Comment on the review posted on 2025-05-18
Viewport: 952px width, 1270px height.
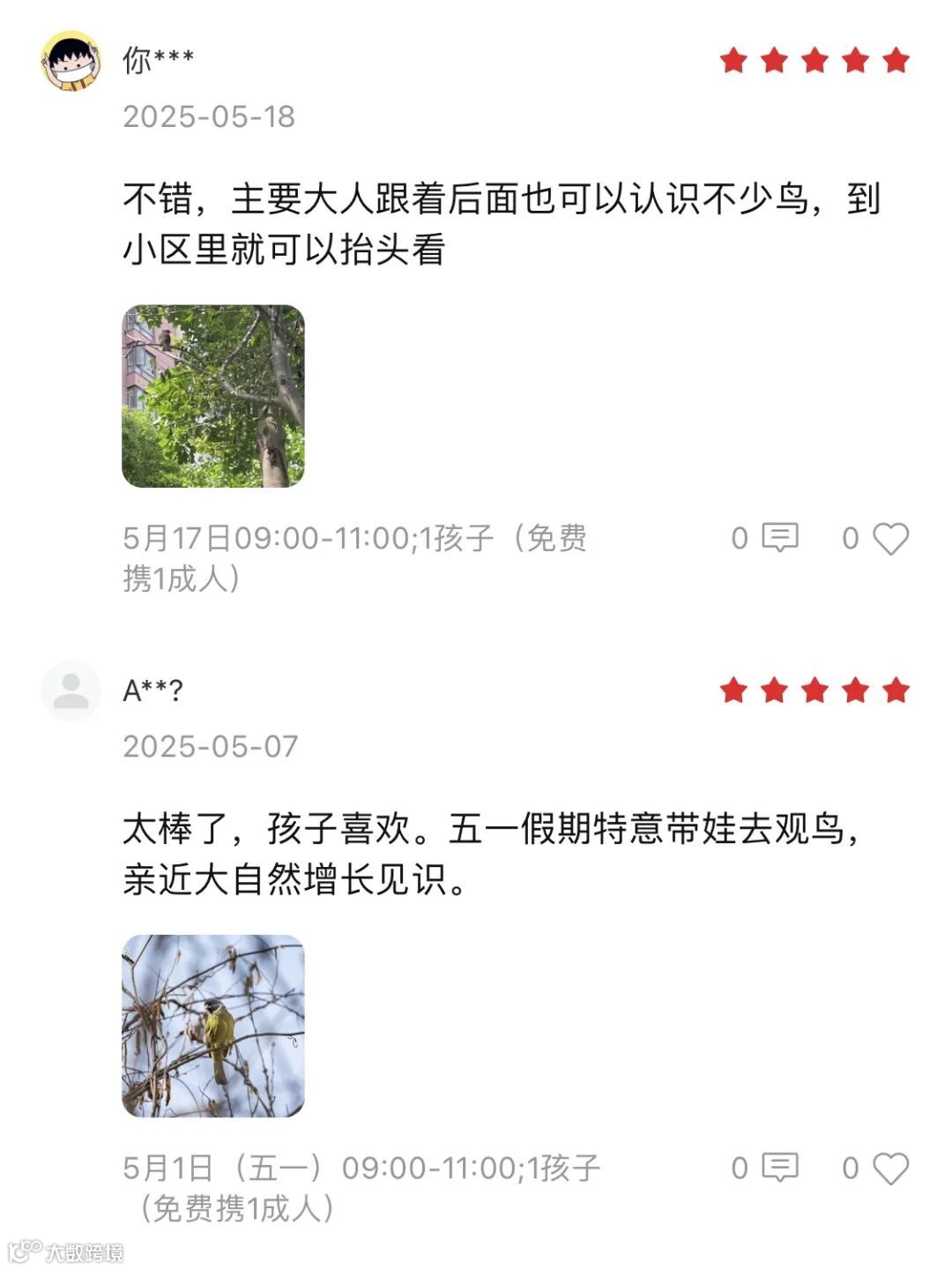[x=780, y=538]
